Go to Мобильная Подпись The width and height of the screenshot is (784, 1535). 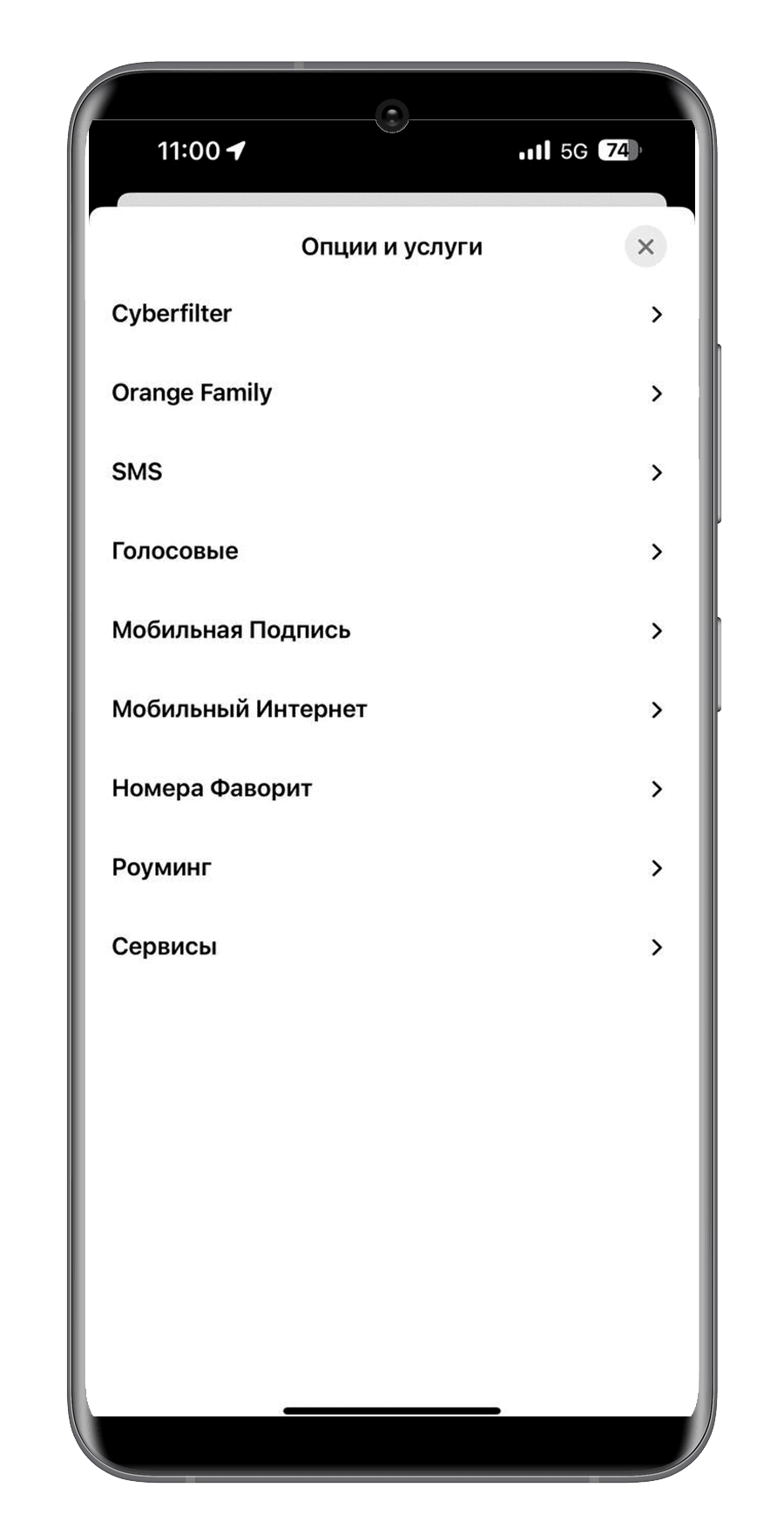pyautogui.click(x=388, y=630)
